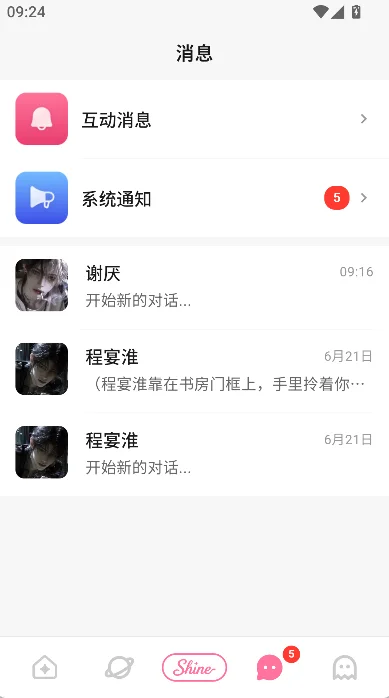This screenshot has height=698, width=389.
Task: Open the chat with 谢厌
Action: (194, 285)
